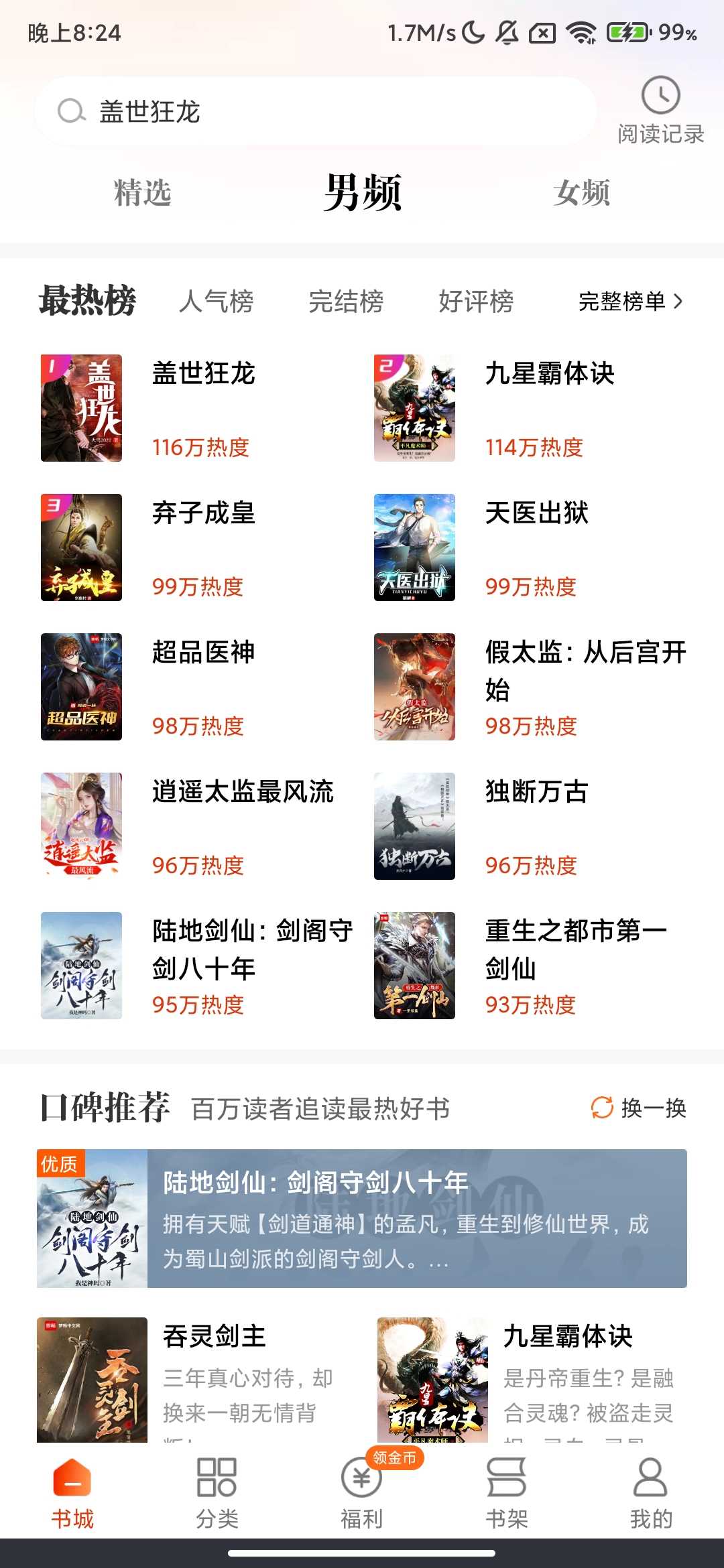Select the 人气榜 ranking
724x1568 pixels.
[x=217, y=302]
